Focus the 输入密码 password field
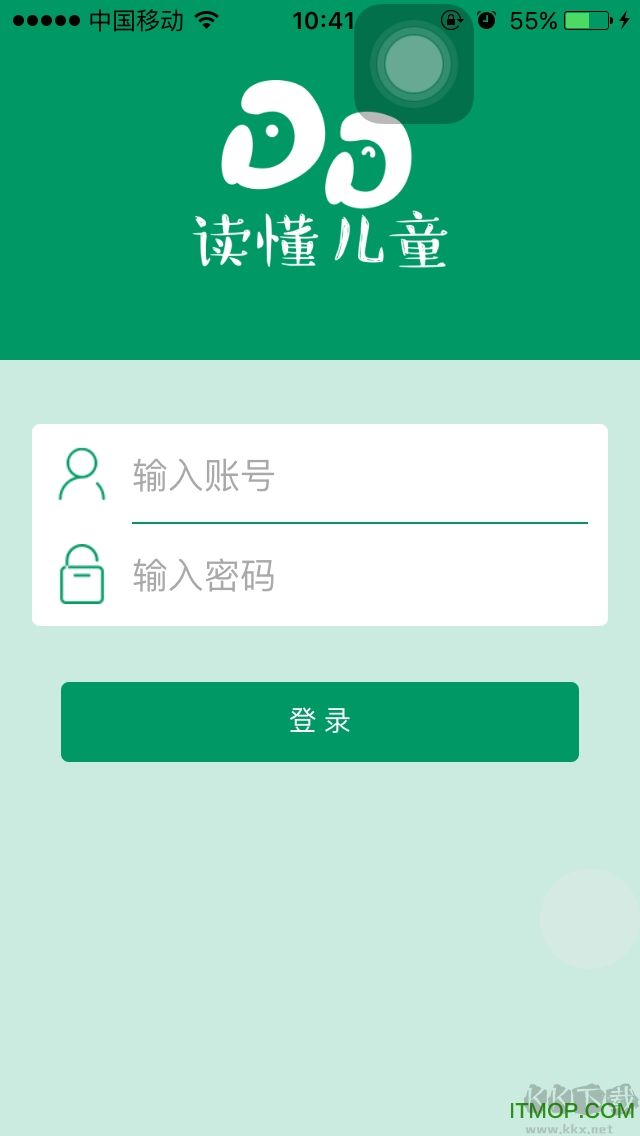640x1136 pixels. pyautogui.click(x=358, y=576)
